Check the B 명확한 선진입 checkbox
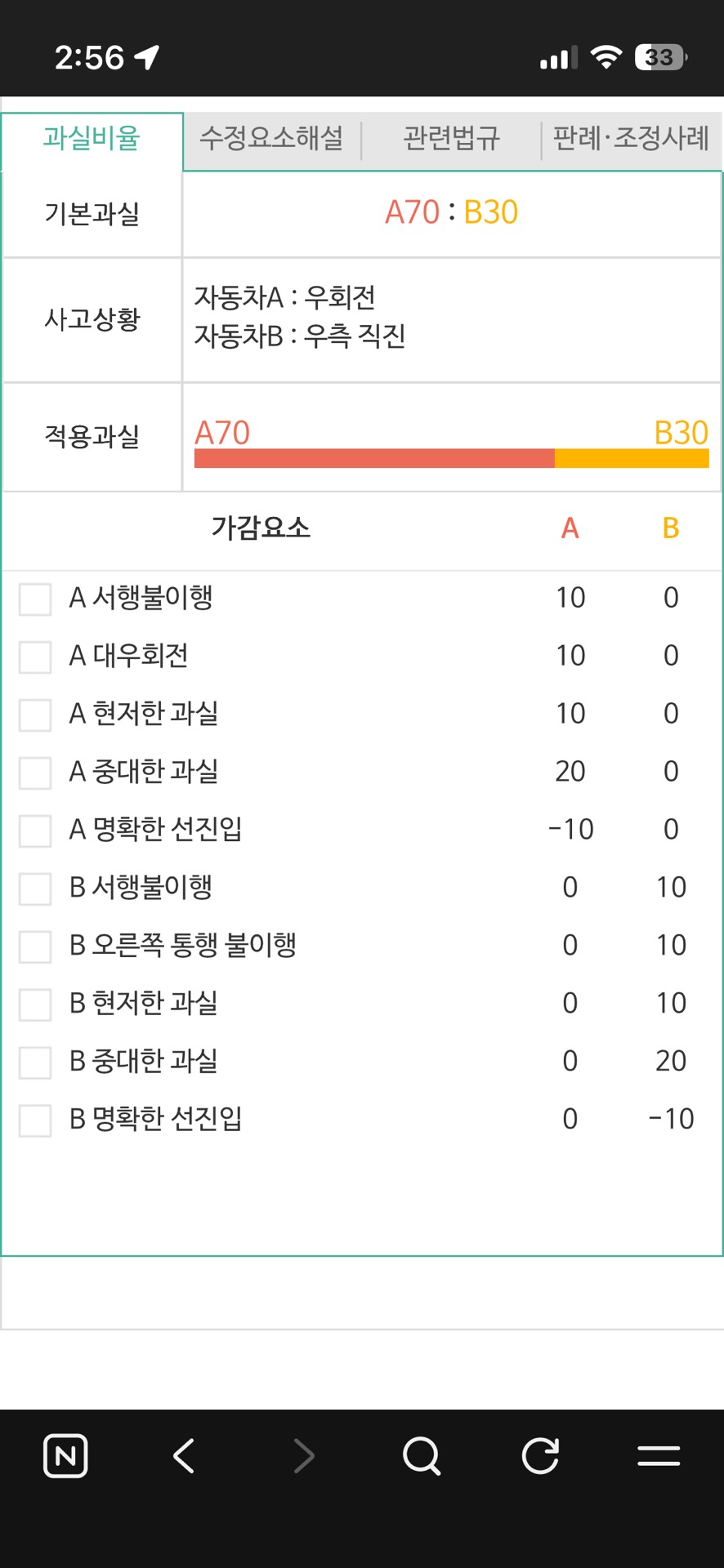The image size is (724, 1568). [35, 1120]
